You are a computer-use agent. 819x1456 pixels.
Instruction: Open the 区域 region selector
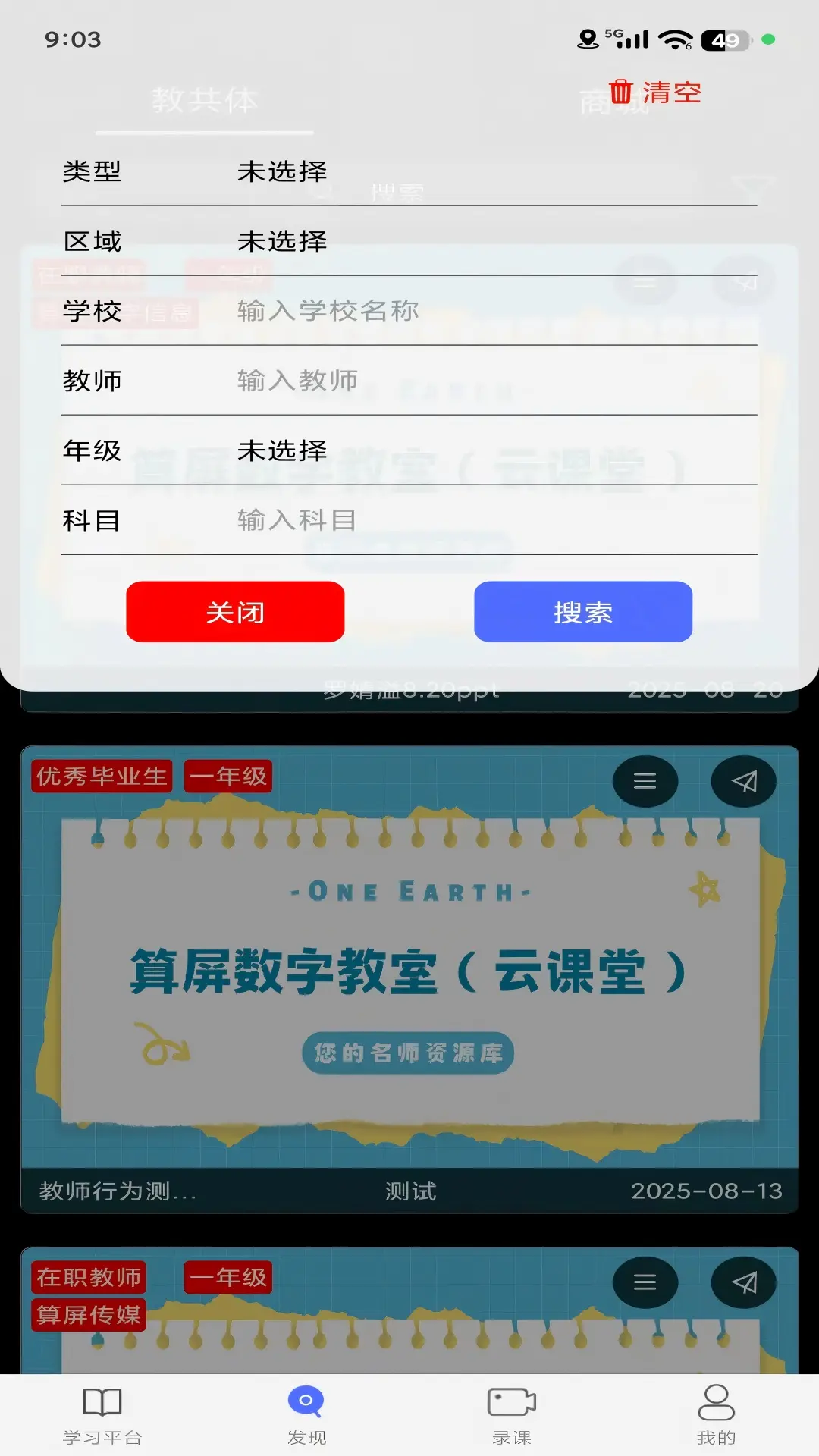(x=409, y=242)
